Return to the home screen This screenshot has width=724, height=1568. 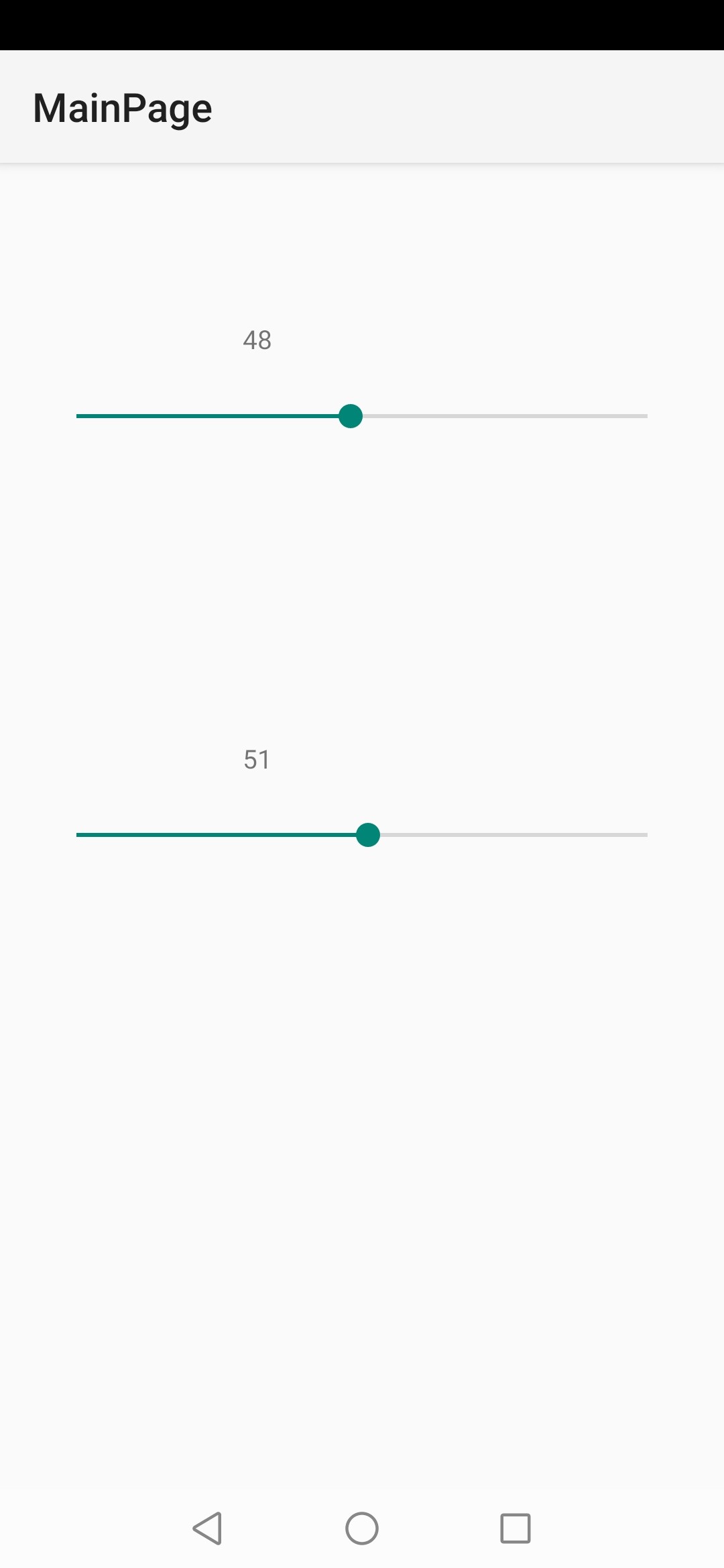(x=362, y=1528)
